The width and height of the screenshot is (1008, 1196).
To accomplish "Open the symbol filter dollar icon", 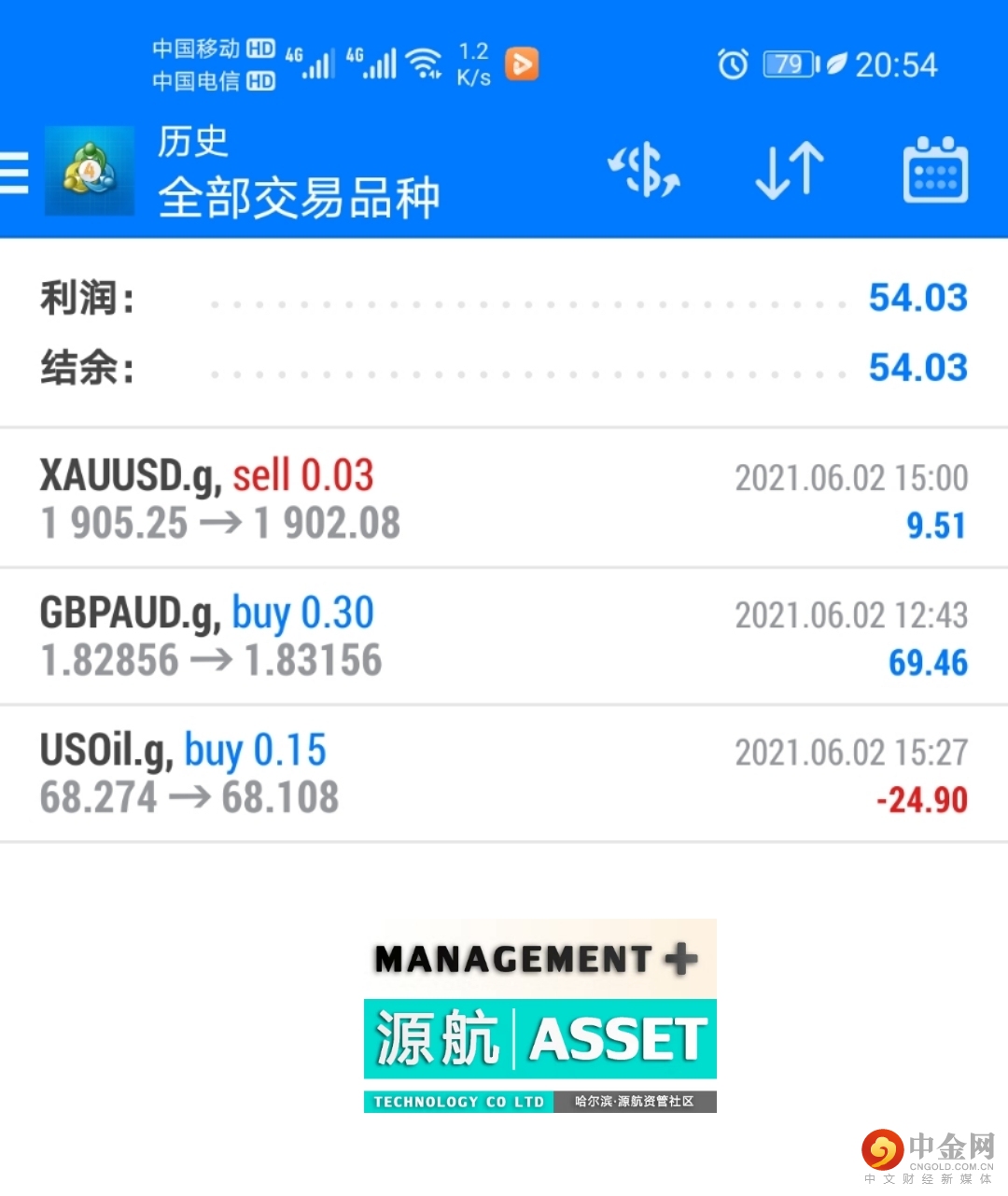I will 644,171.
